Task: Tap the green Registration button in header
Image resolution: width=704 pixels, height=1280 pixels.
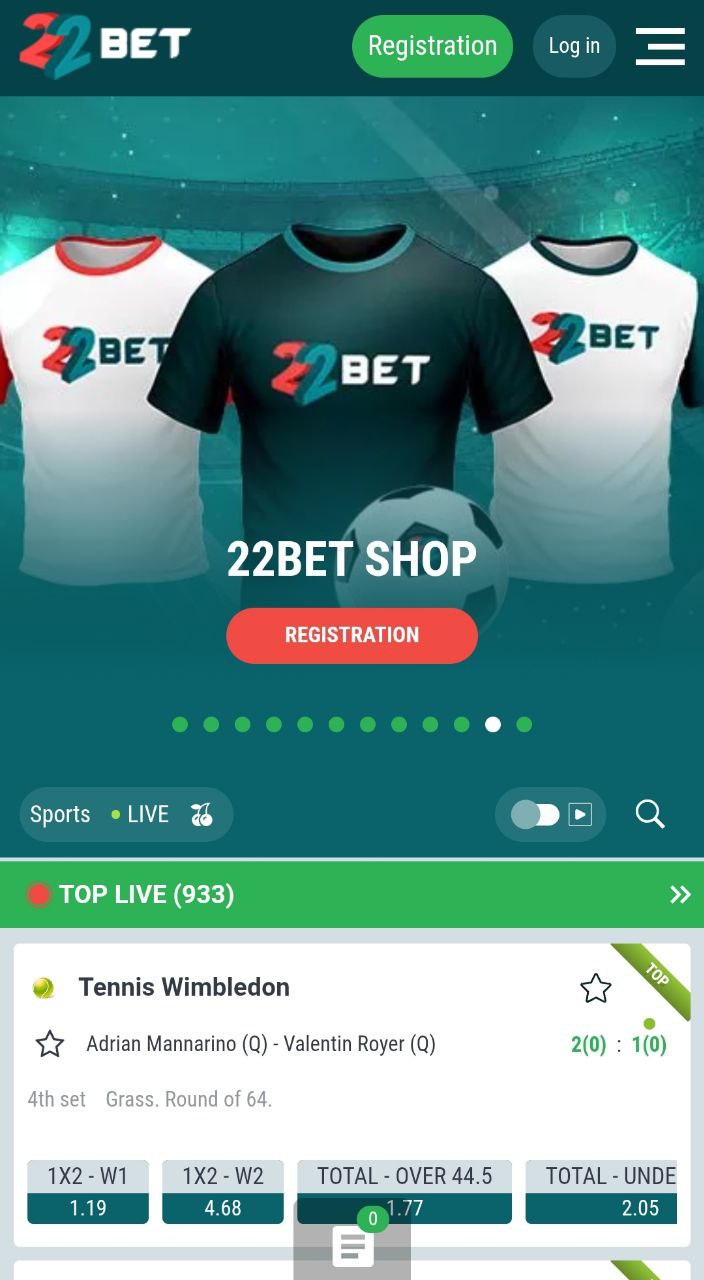Action: click(432, 46)
